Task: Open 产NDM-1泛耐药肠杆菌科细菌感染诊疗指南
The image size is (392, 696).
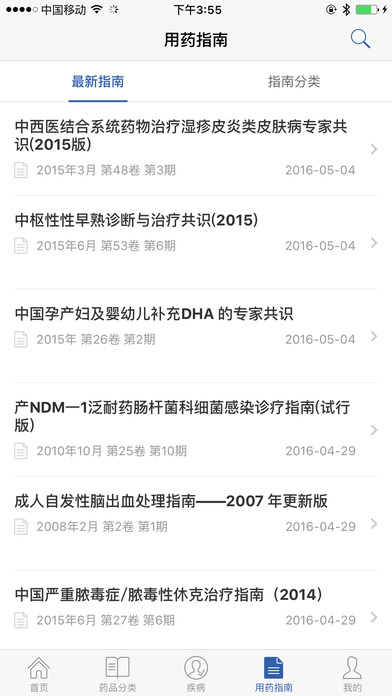Action: 196,430
